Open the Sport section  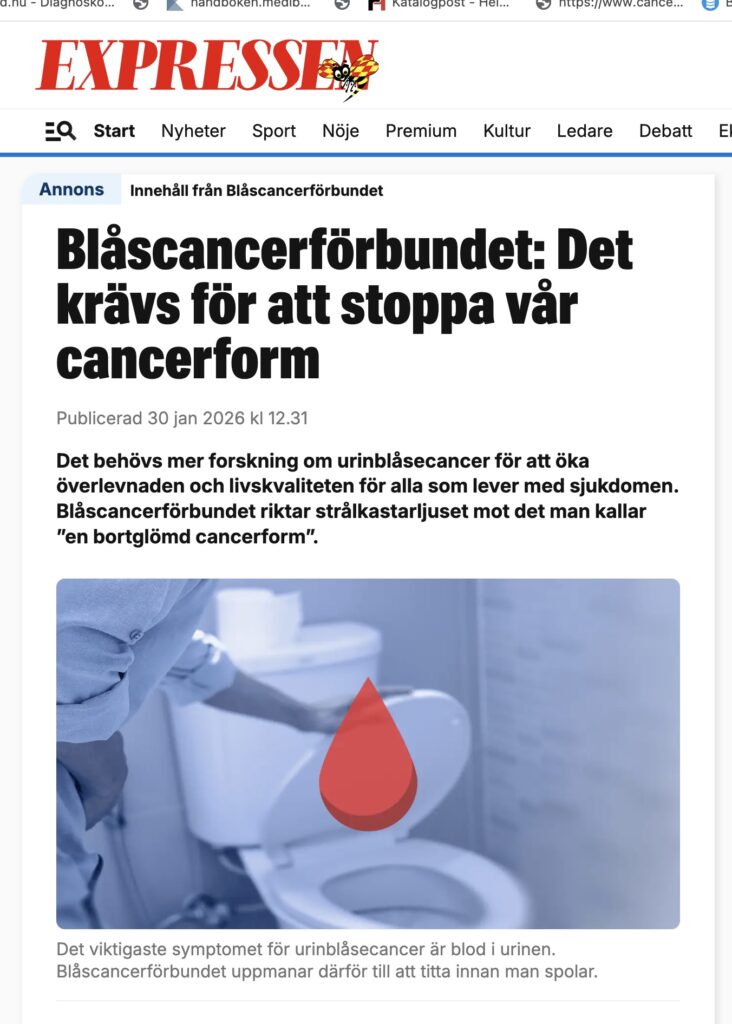[x=274, y=131]
